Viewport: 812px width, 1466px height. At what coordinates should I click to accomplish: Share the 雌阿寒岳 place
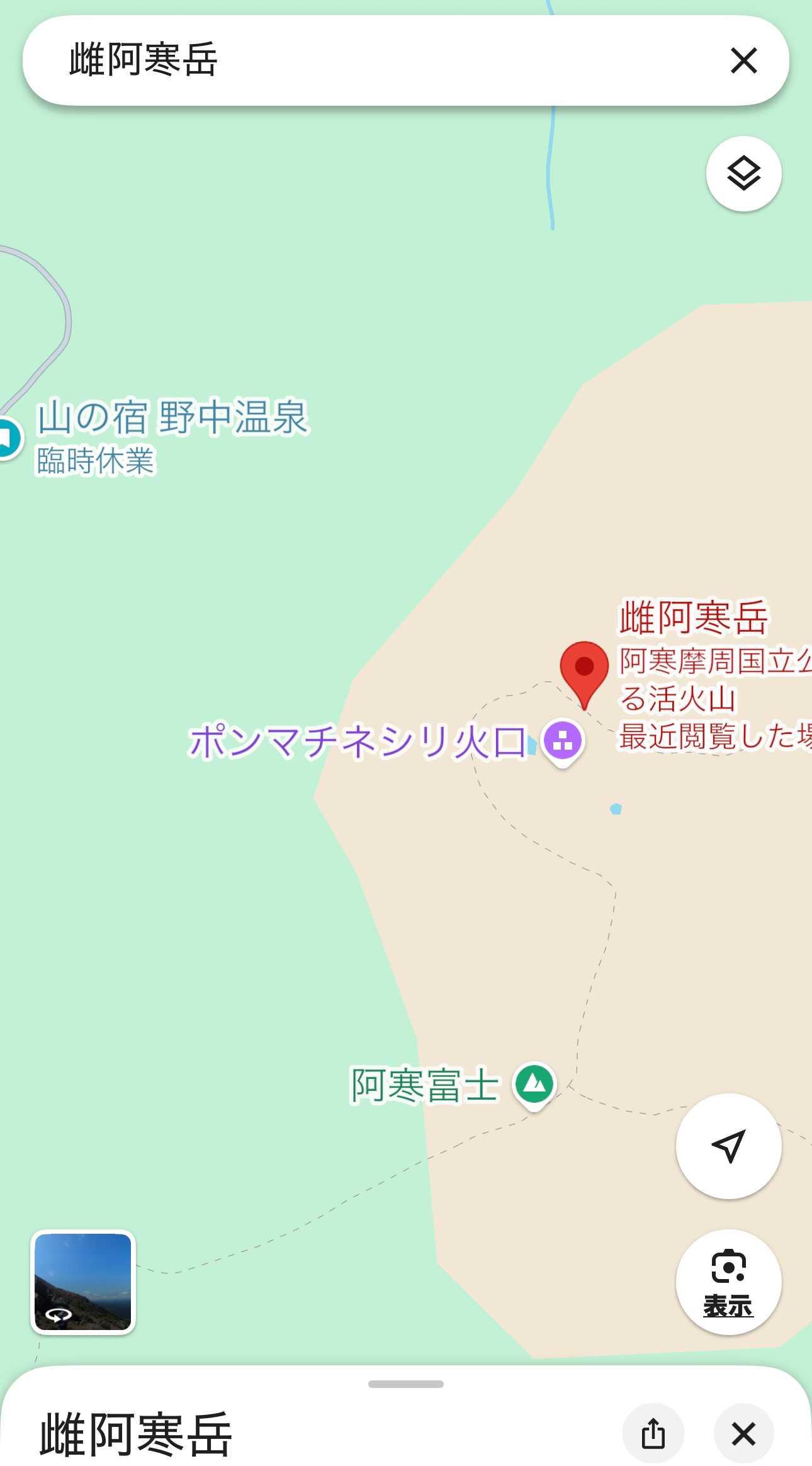(653, 1434)
